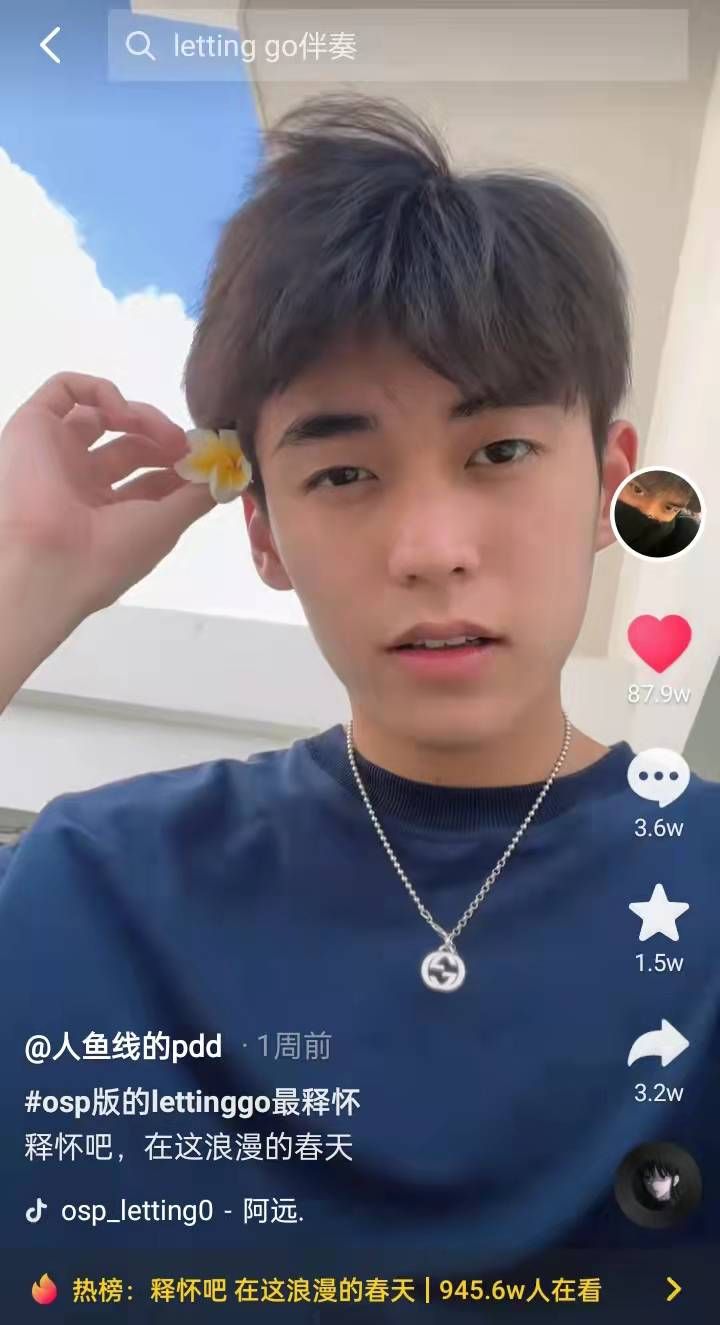Open the comments with 3.6w replies

tap(658, 778)
